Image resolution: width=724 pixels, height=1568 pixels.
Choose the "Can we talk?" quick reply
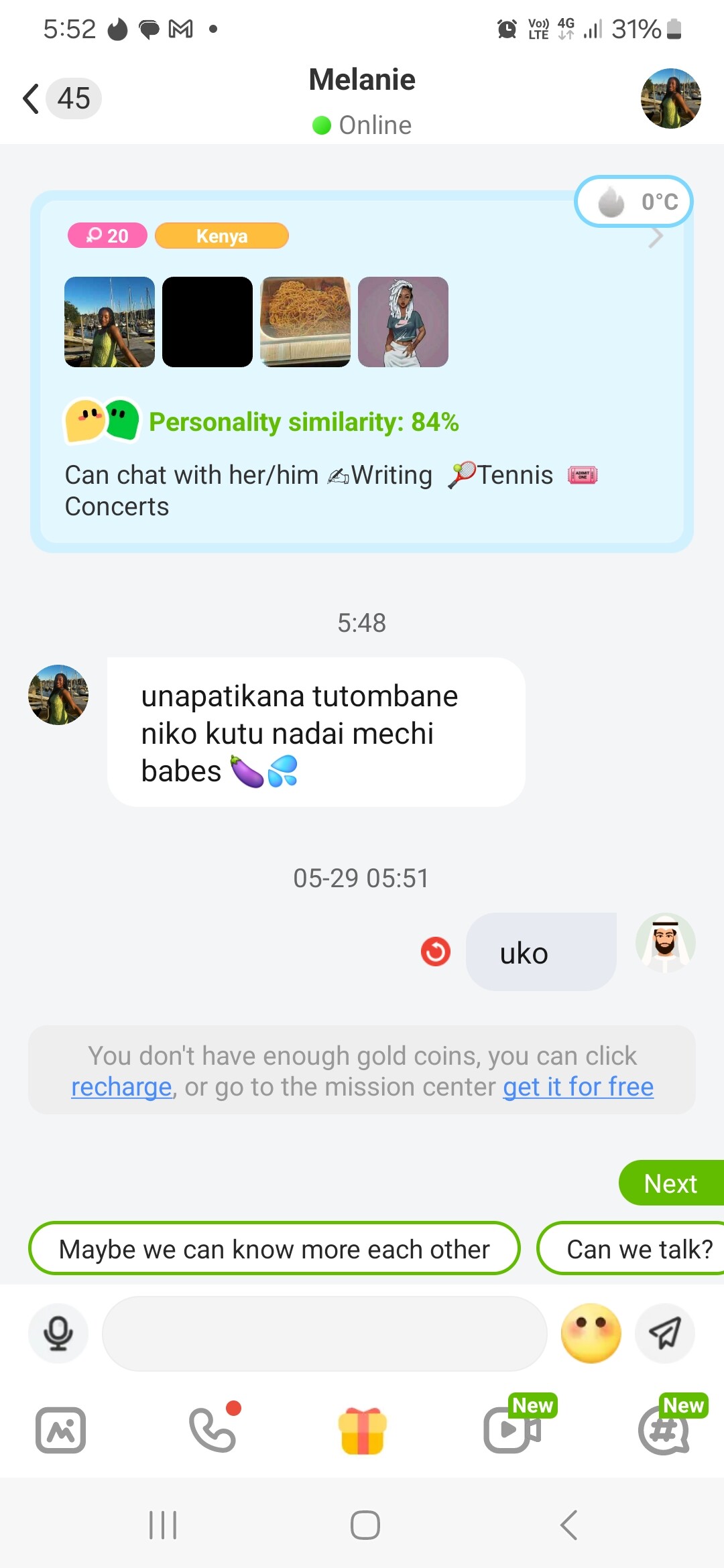click(638, 1249)
